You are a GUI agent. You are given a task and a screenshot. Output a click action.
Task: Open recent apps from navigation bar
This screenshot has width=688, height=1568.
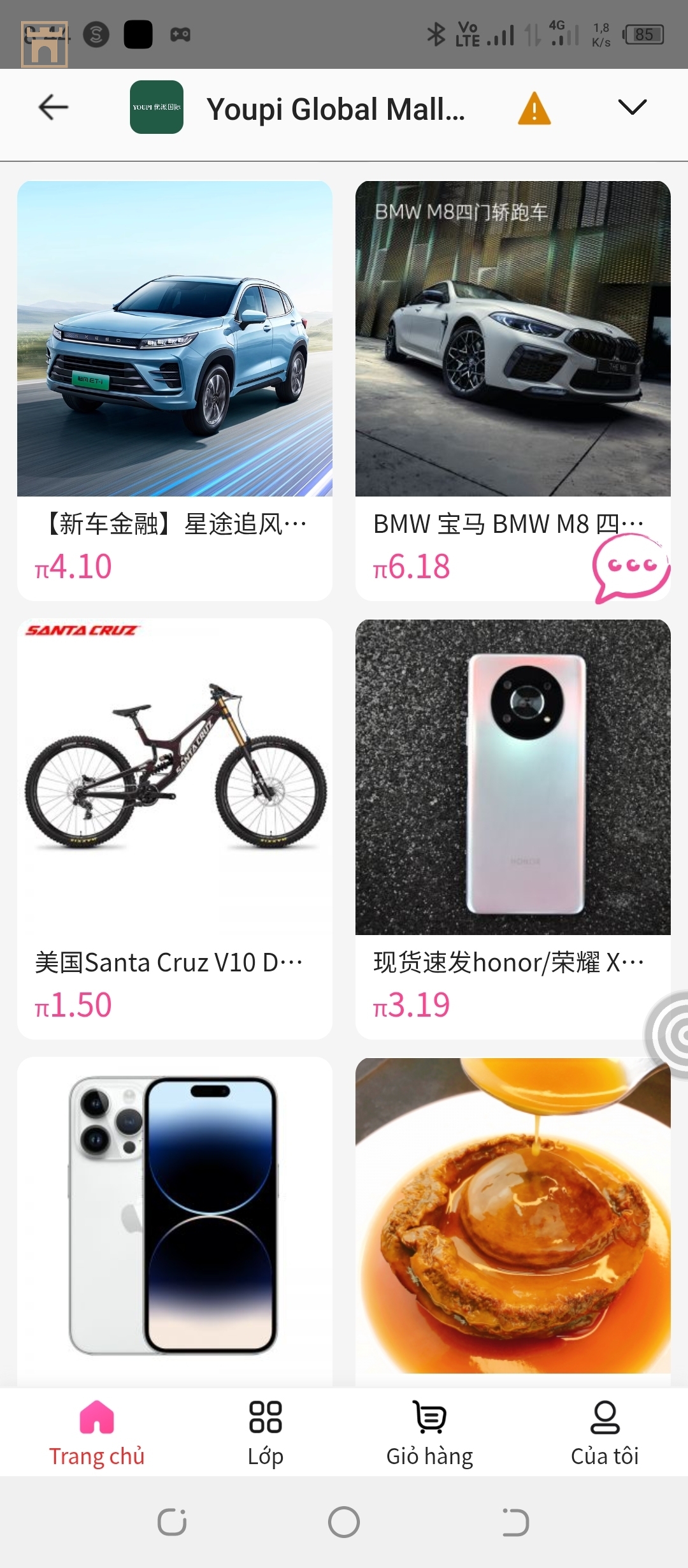click(x=172, y=1522)
